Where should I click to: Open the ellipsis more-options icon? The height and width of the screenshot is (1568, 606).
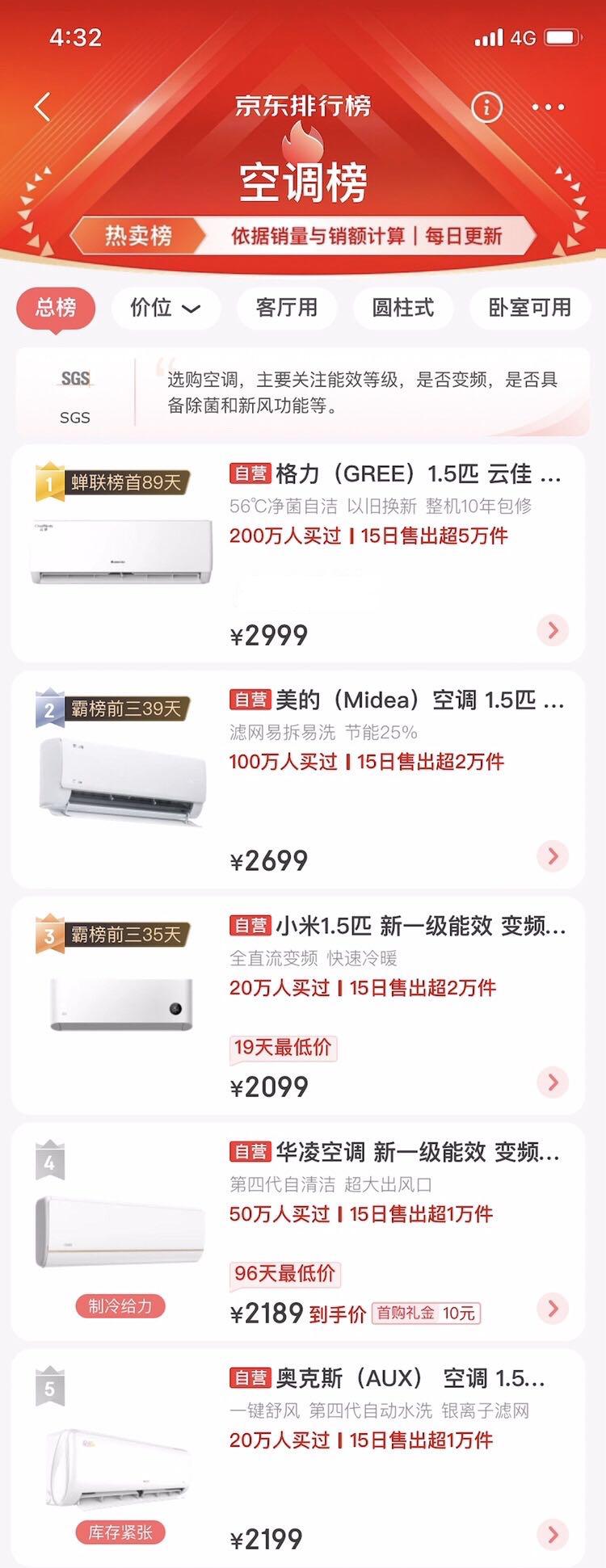548,107
